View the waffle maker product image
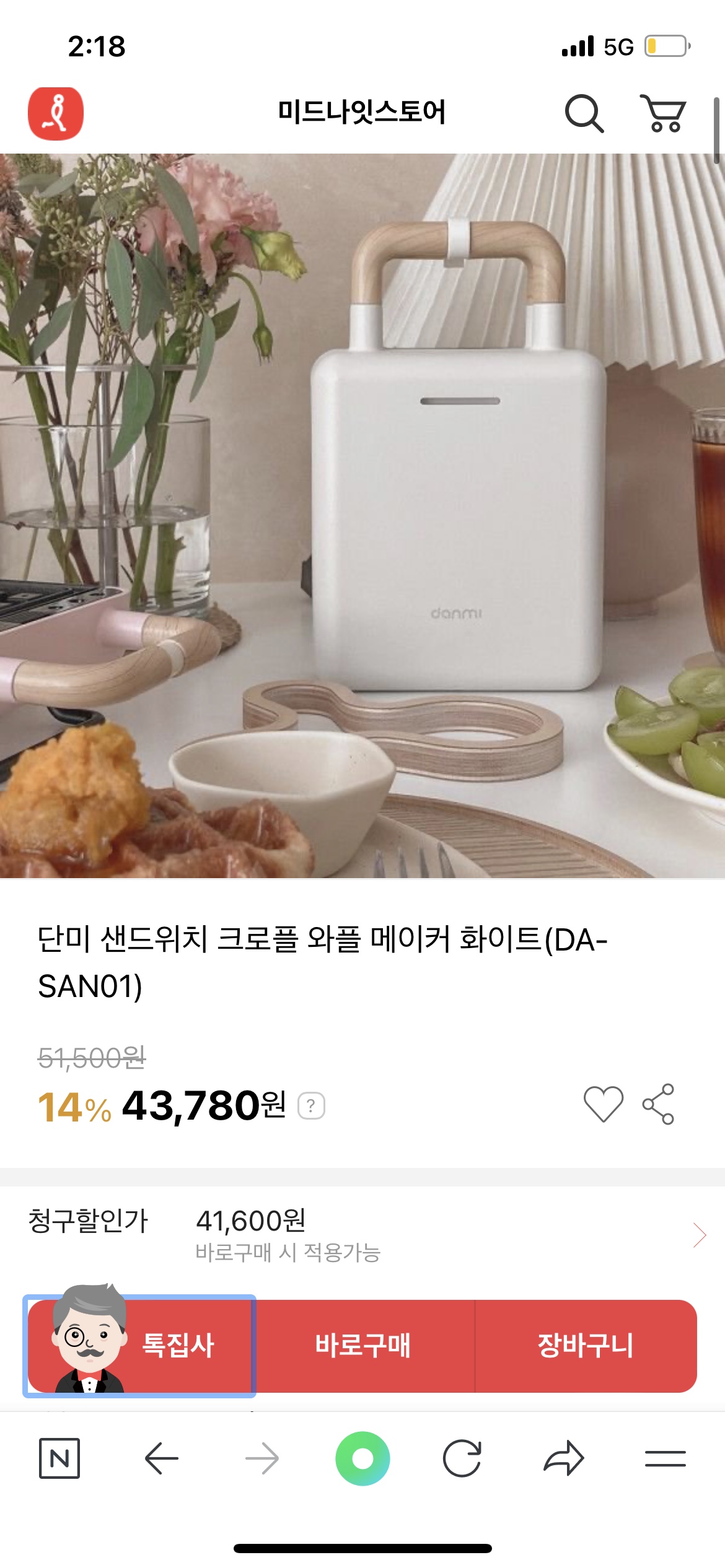 (x=362, y=515)
